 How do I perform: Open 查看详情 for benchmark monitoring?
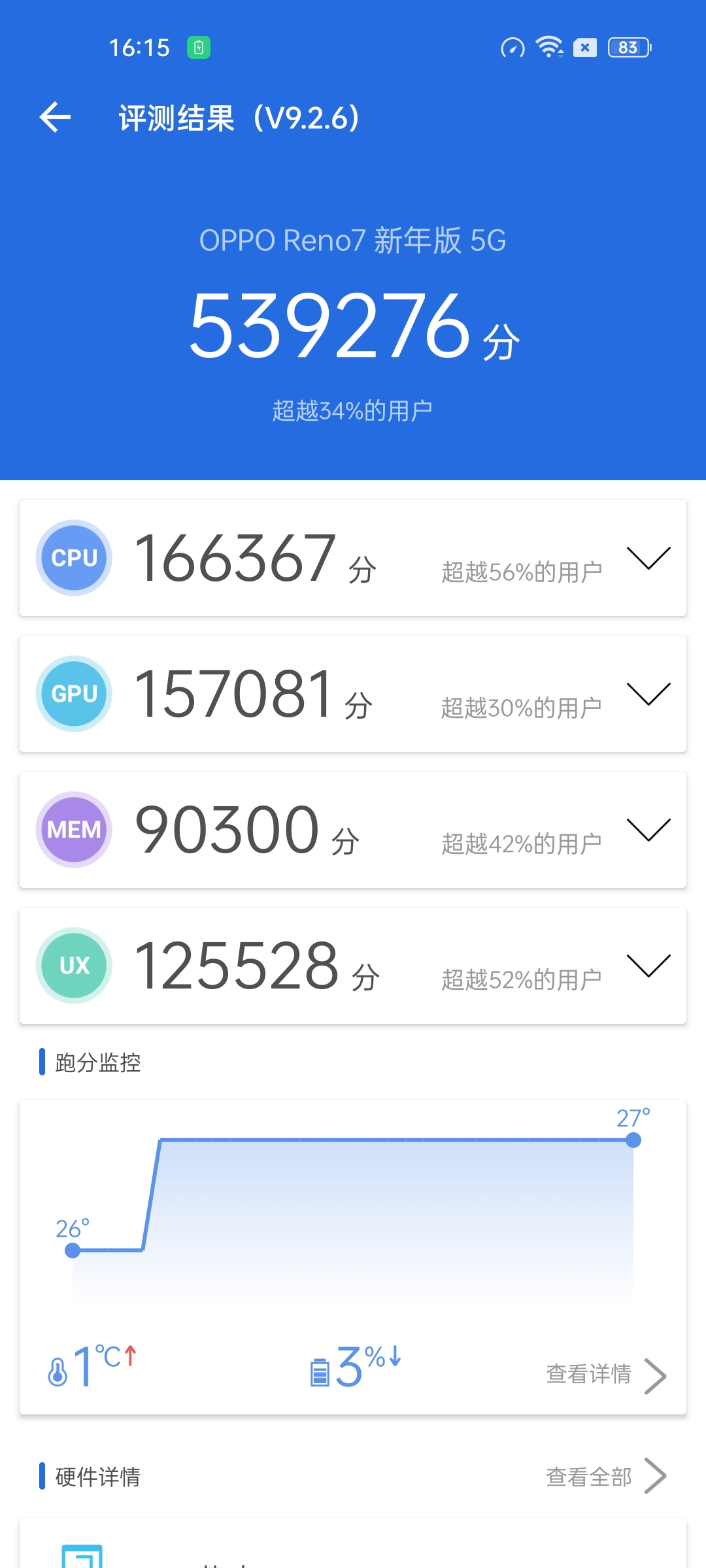point(590,1375)
